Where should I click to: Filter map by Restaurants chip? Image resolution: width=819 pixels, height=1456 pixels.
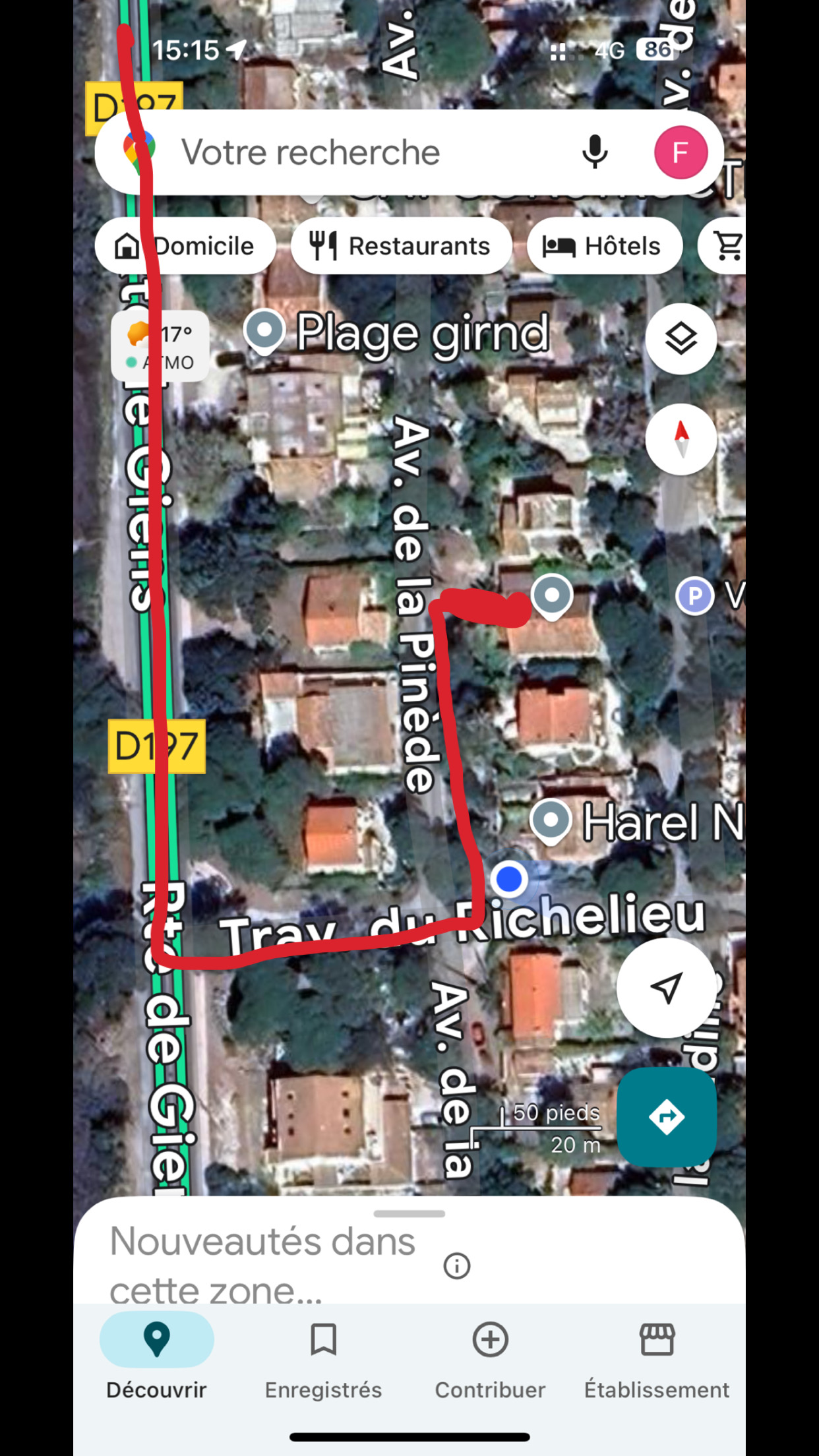(401, 246)
